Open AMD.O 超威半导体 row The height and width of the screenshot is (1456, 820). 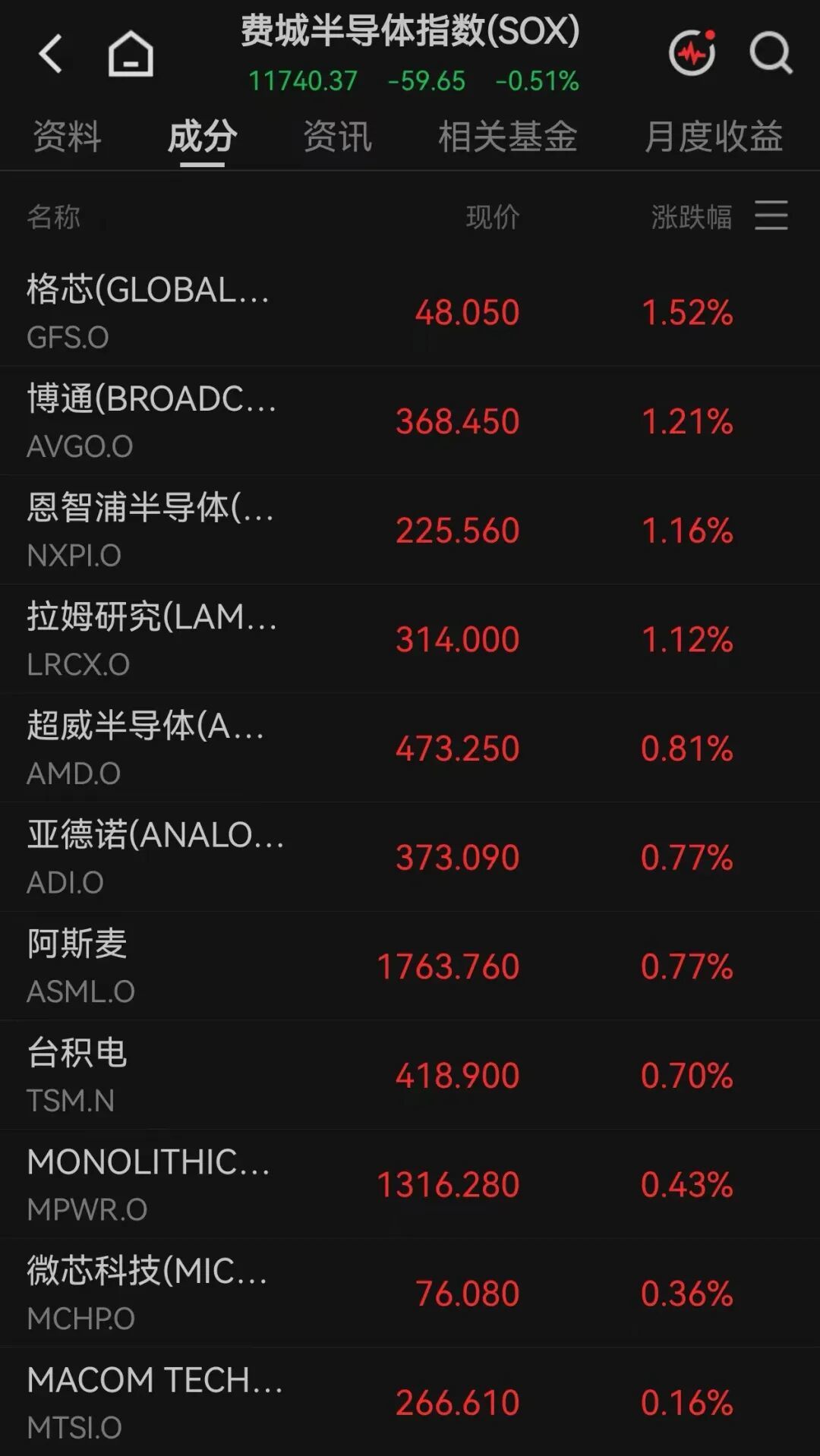point(410,748)
